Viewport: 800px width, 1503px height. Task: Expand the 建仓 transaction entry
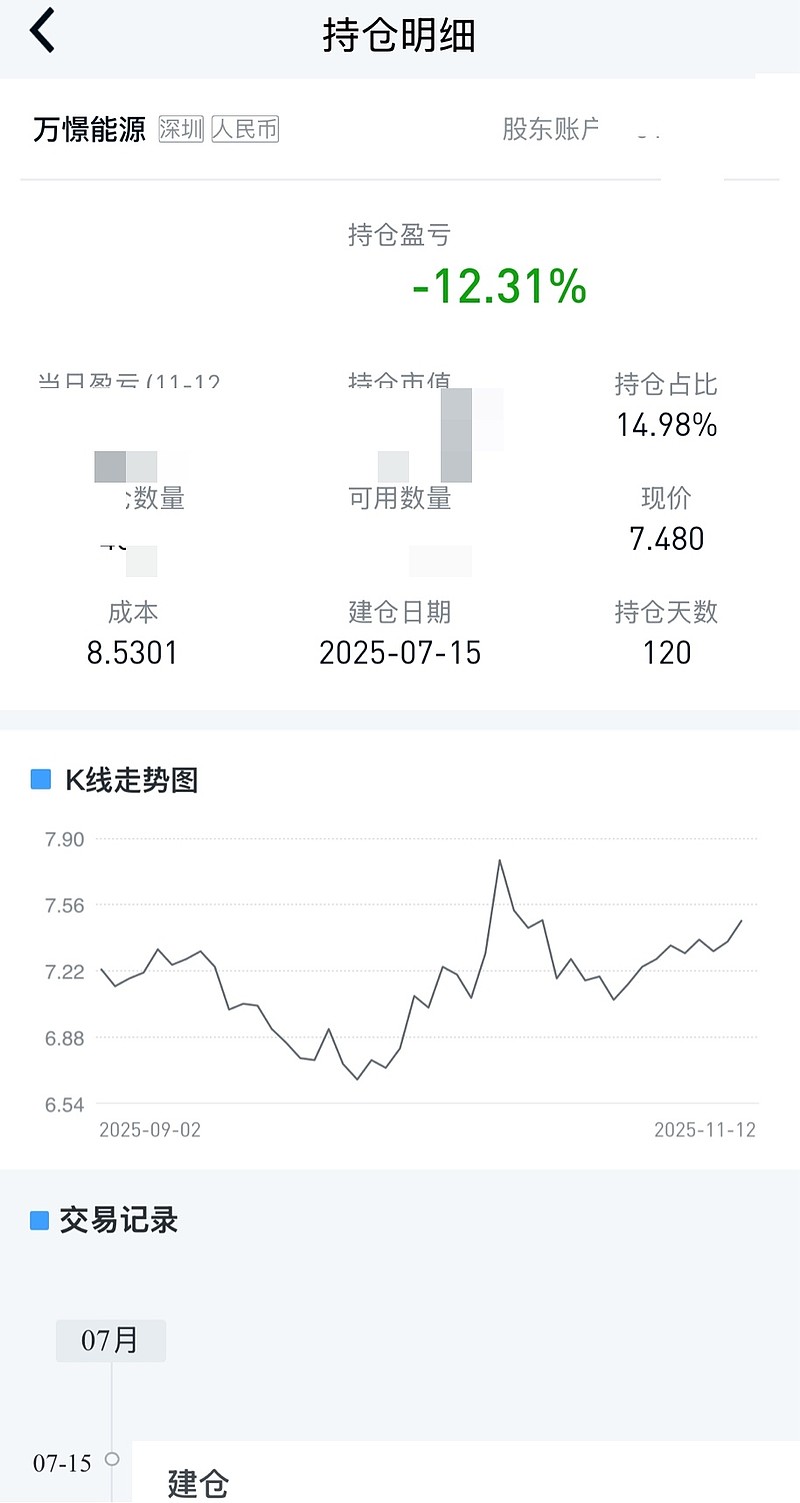pos(198,1482)
